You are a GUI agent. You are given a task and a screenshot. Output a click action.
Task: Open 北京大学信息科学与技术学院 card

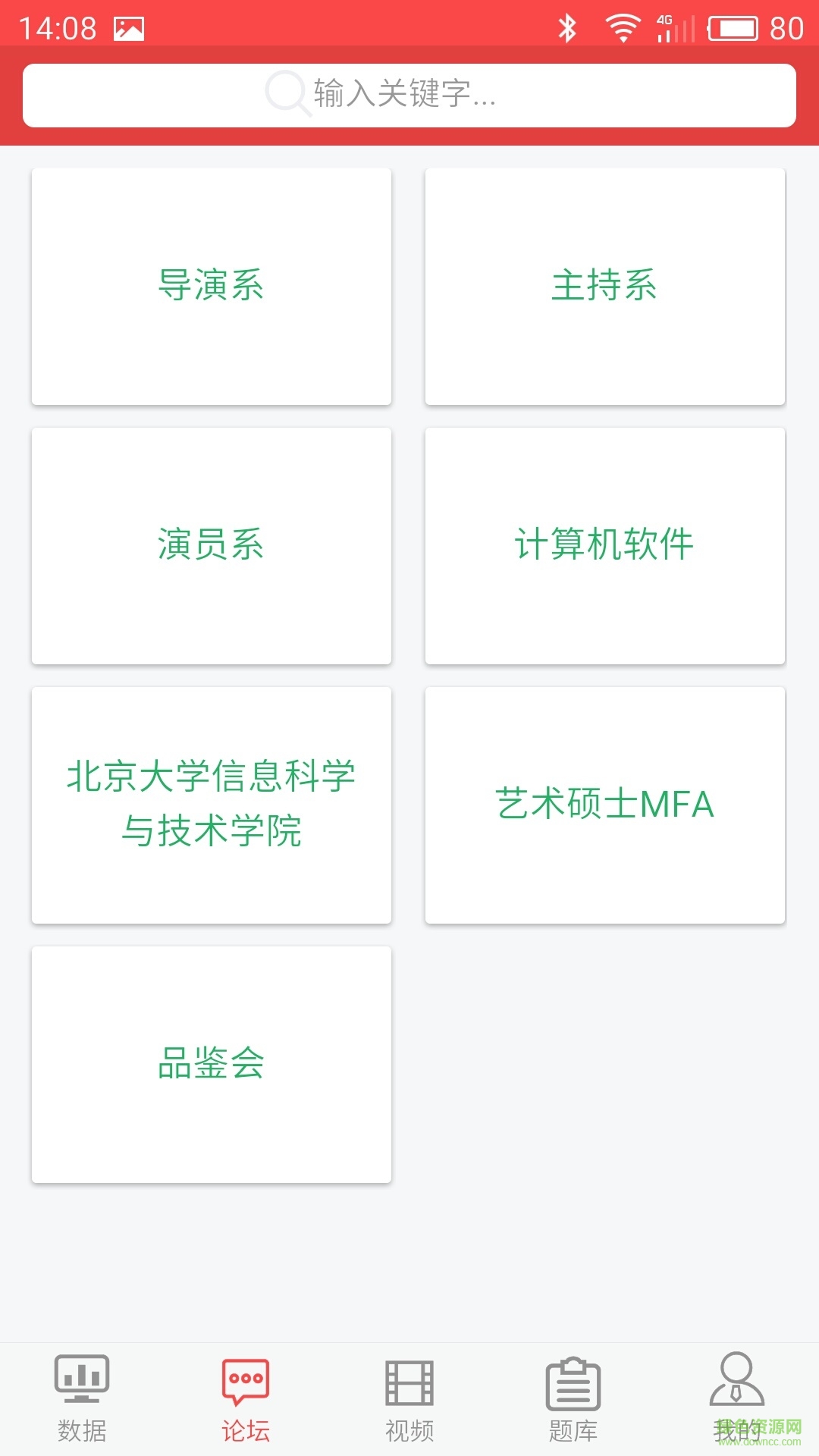[211, 805]
